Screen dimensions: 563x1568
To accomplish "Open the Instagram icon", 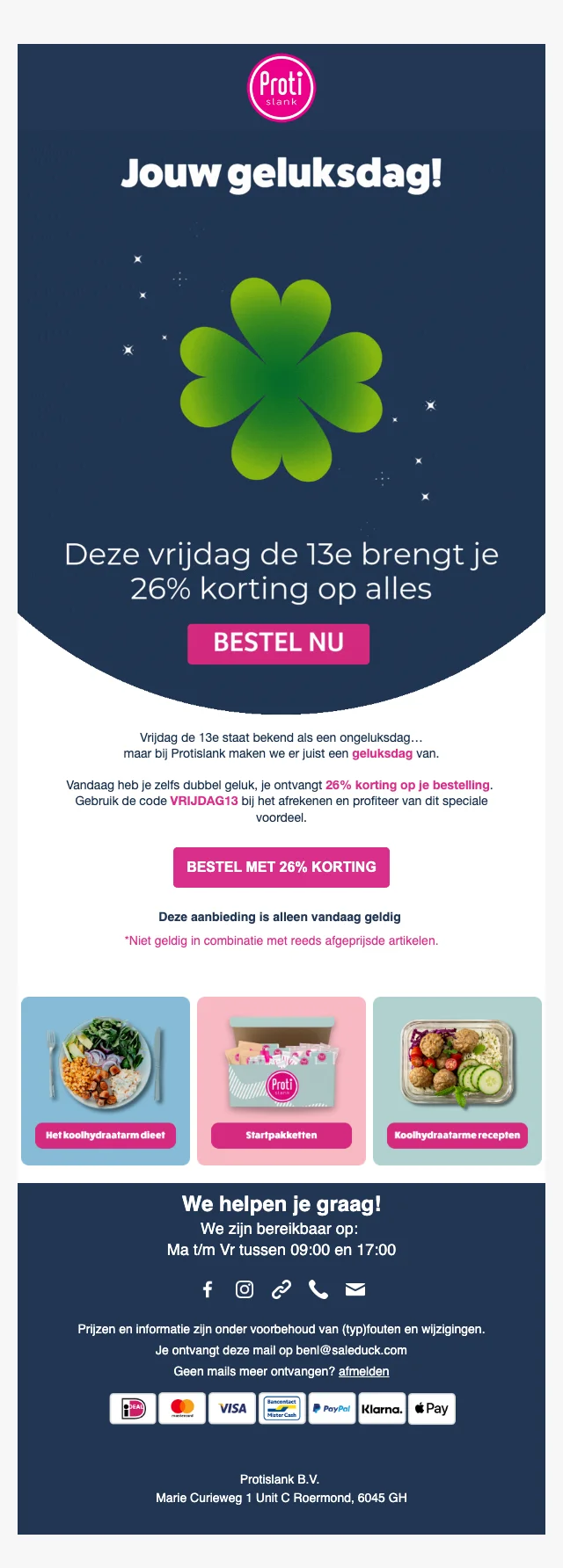I will coord(245,1289).
